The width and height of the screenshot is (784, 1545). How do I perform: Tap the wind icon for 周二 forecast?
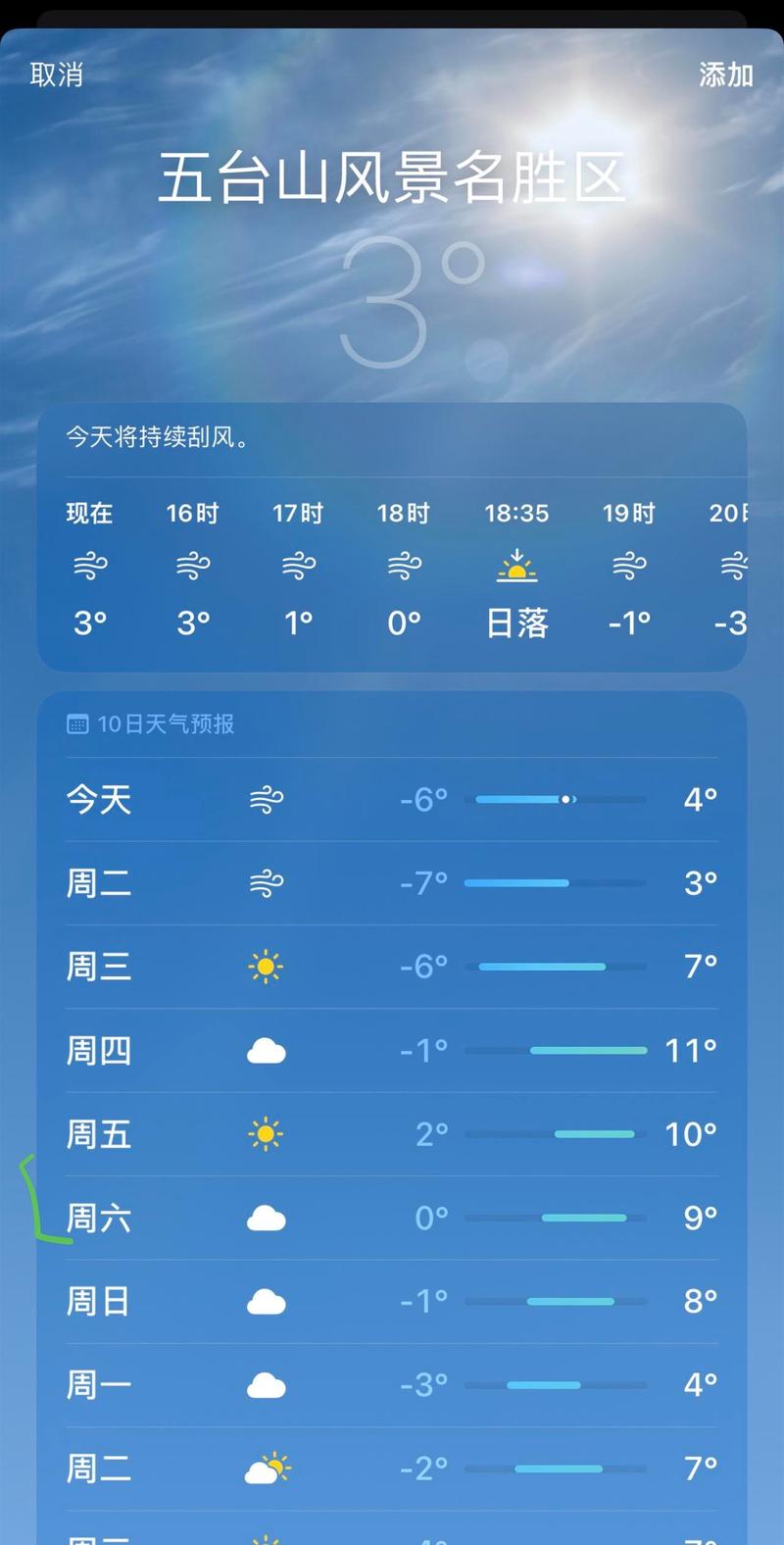[265, 882]
